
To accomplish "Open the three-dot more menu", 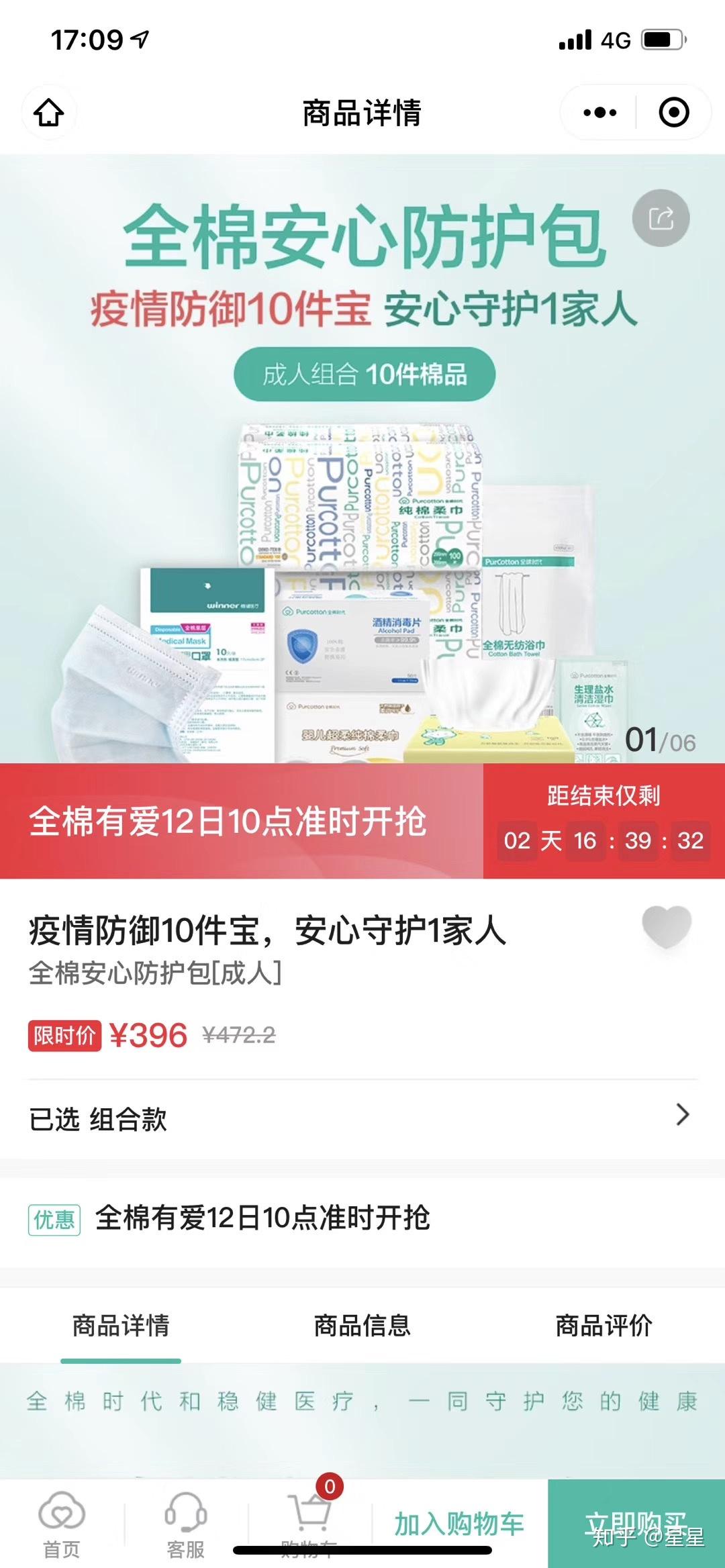I will pos(599,112).
